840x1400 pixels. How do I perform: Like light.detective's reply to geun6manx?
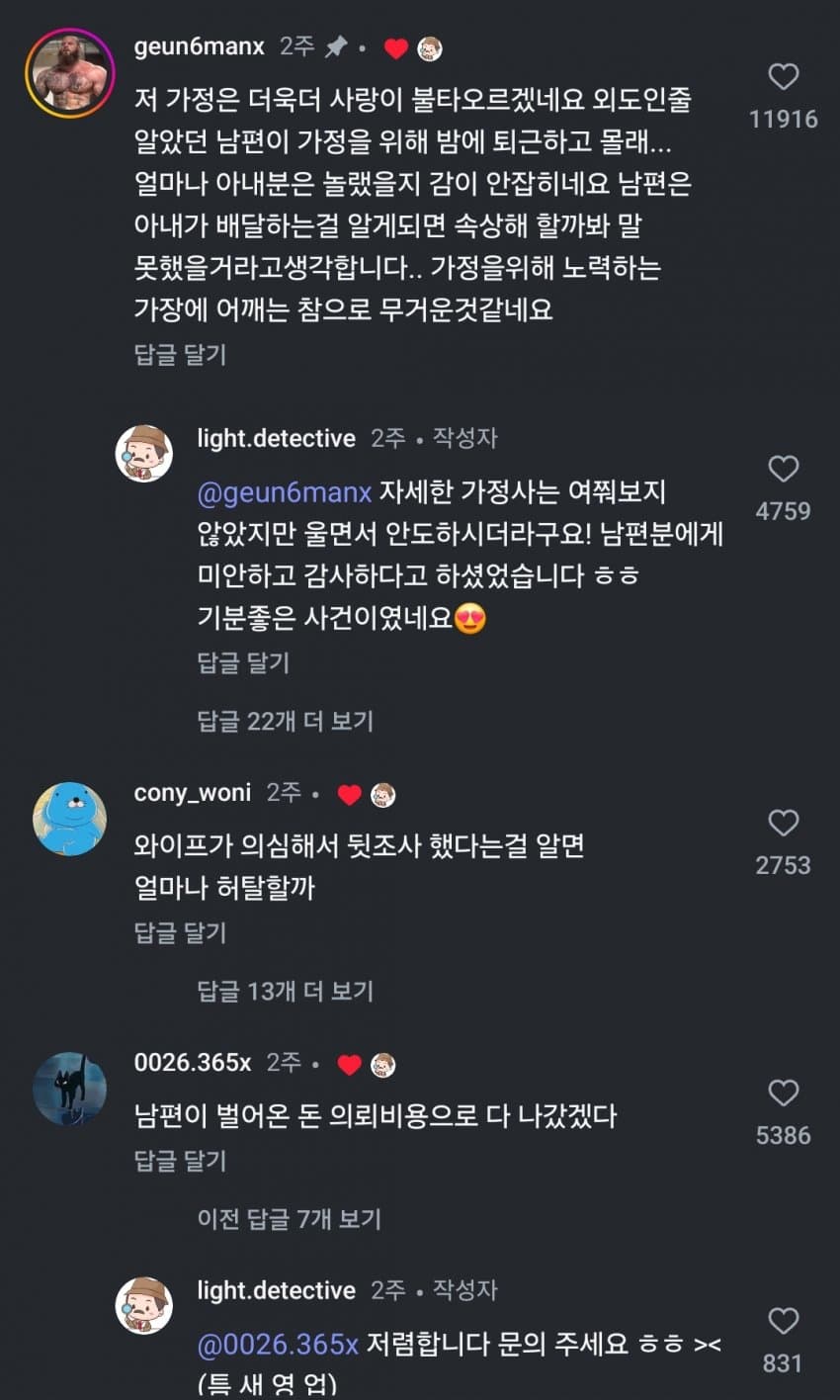pos(783,469)
